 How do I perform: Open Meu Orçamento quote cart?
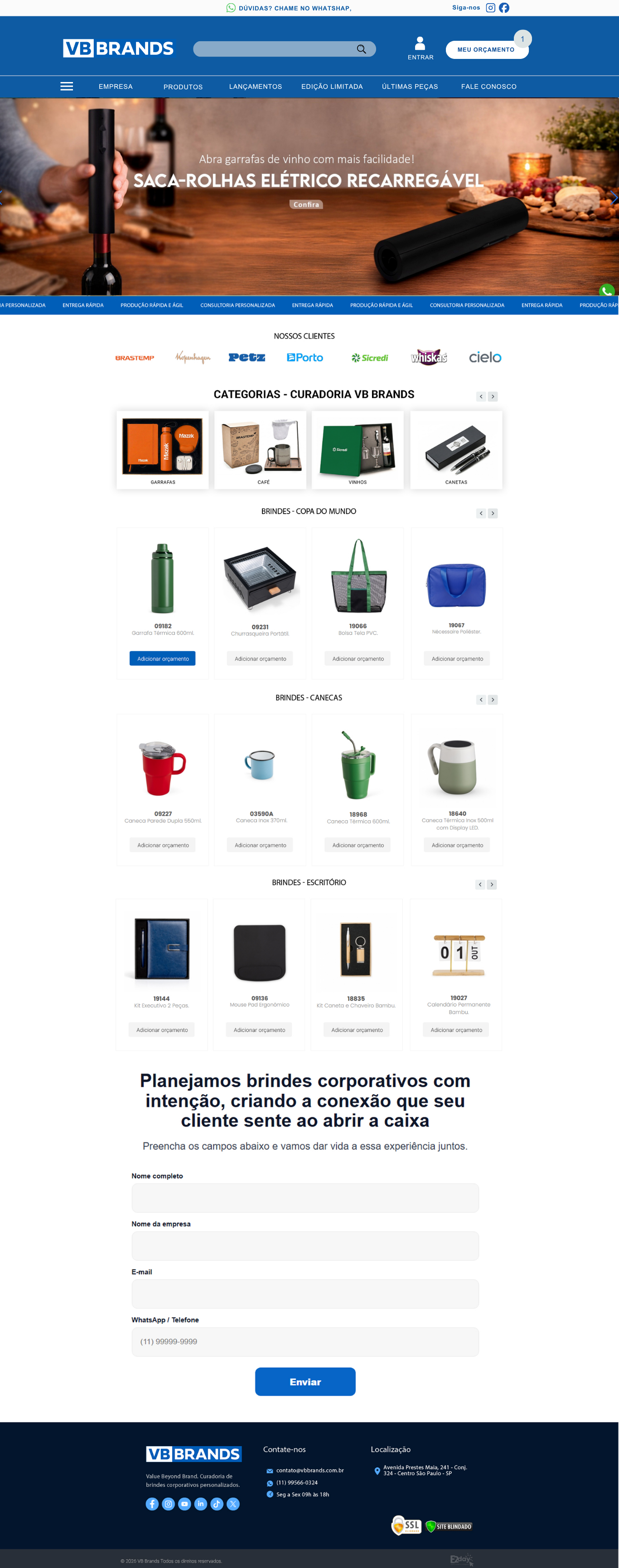[486, 50]
